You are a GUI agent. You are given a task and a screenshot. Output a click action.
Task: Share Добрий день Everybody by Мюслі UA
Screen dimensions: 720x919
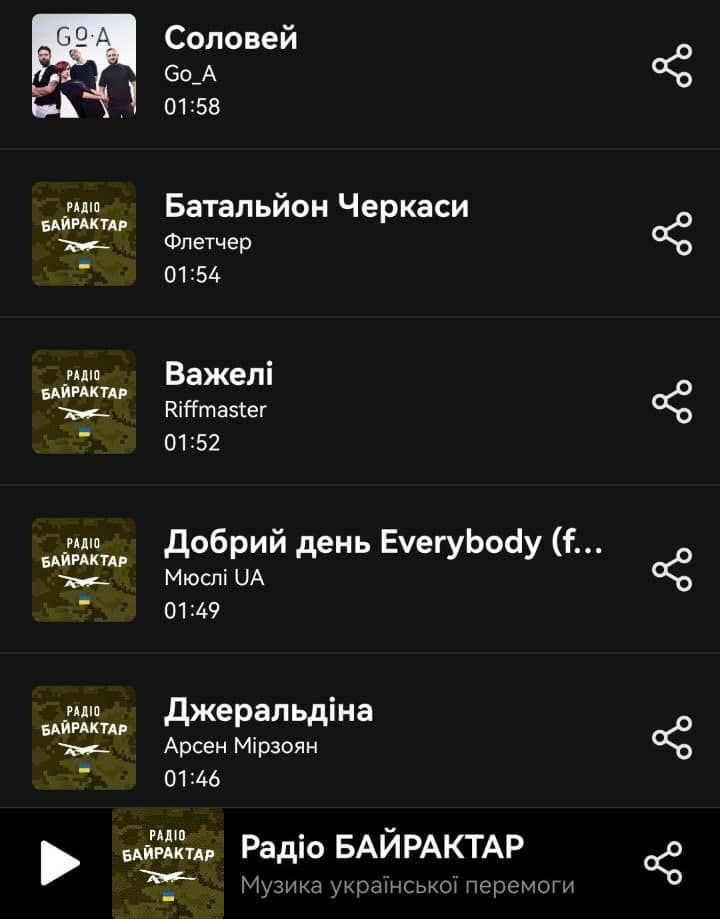(672, 570)
